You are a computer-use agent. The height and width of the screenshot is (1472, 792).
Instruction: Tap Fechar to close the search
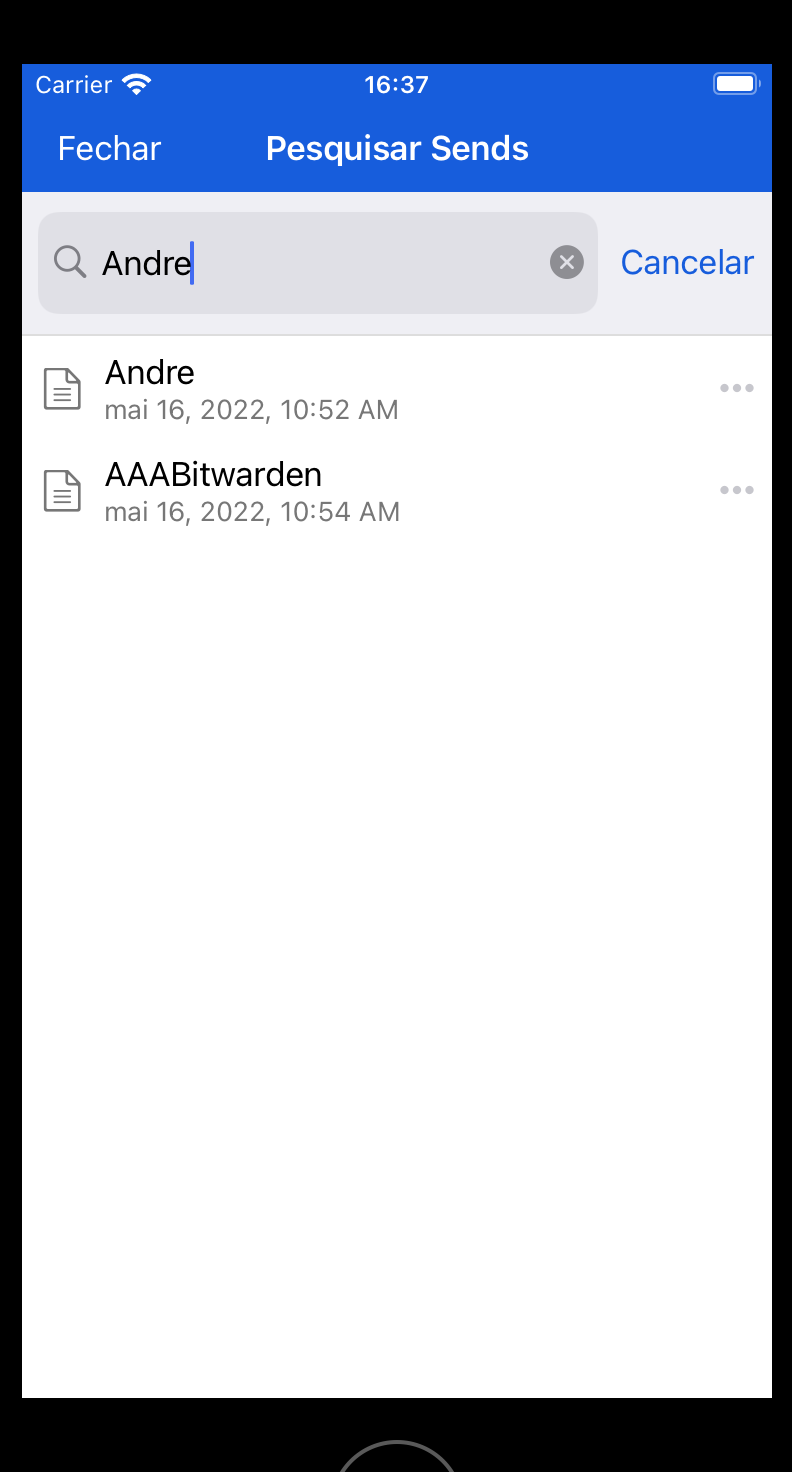coord(109,149)
